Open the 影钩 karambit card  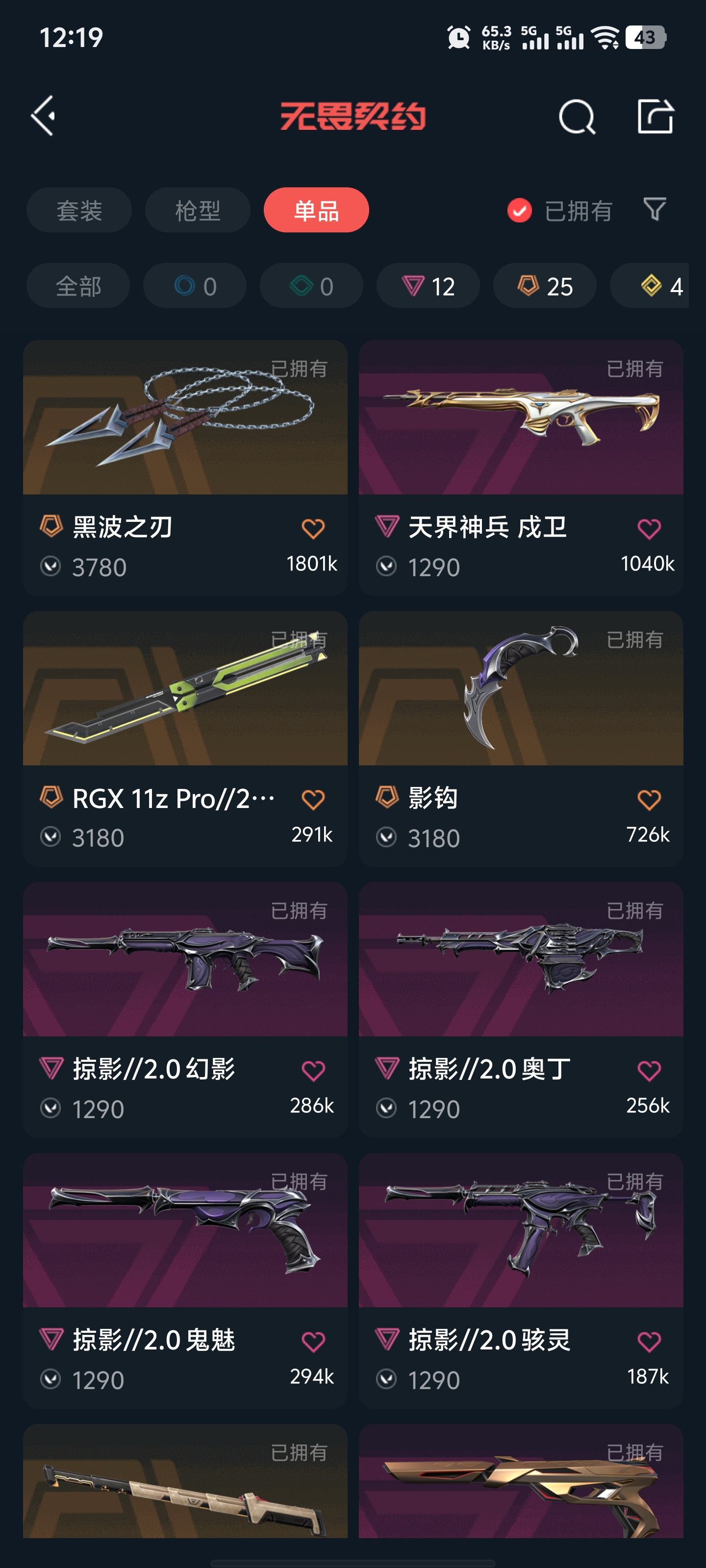pyautogui.click(x=520, y=689)
